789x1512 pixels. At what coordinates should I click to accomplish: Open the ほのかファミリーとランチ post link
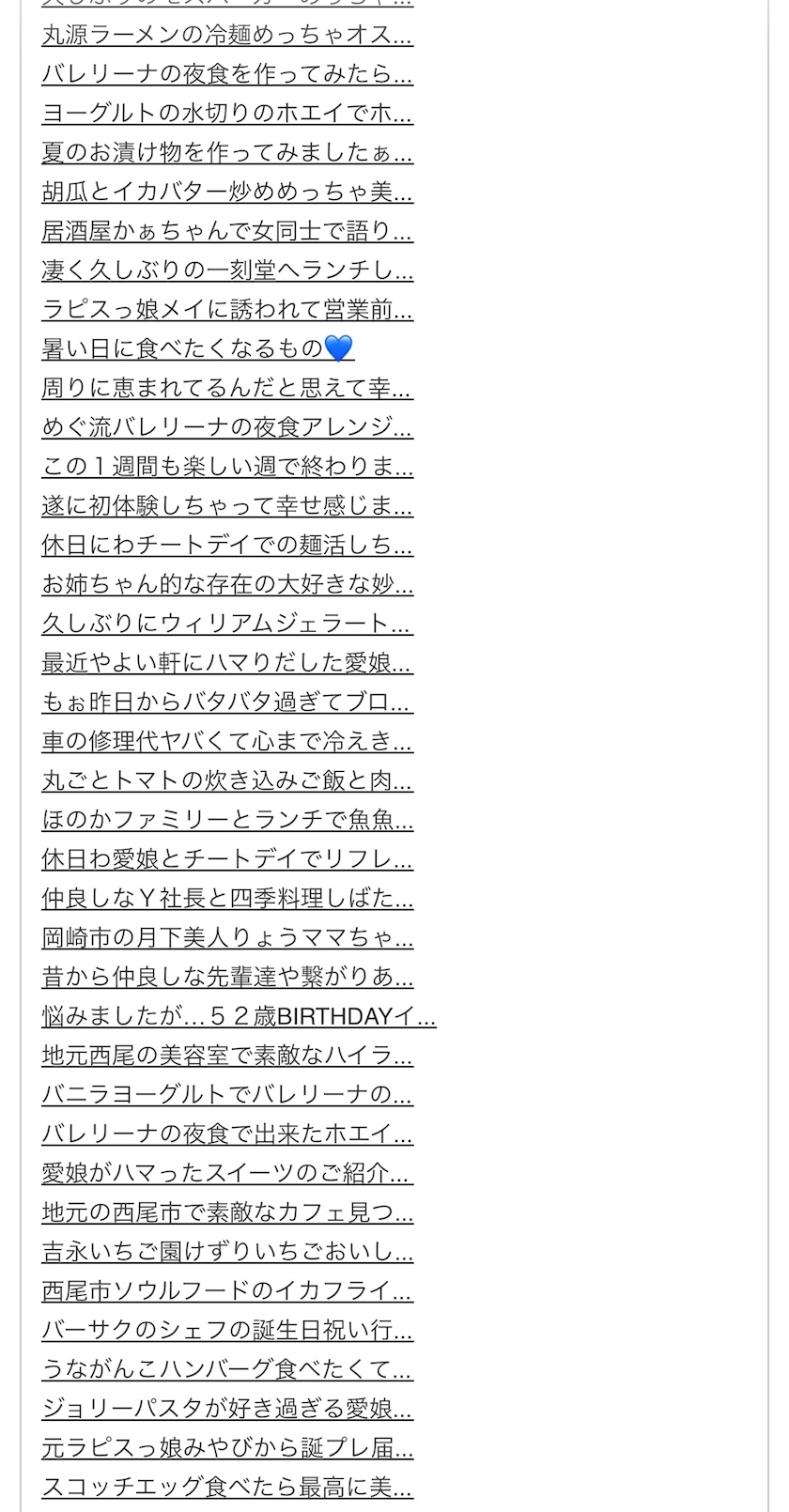227,820
